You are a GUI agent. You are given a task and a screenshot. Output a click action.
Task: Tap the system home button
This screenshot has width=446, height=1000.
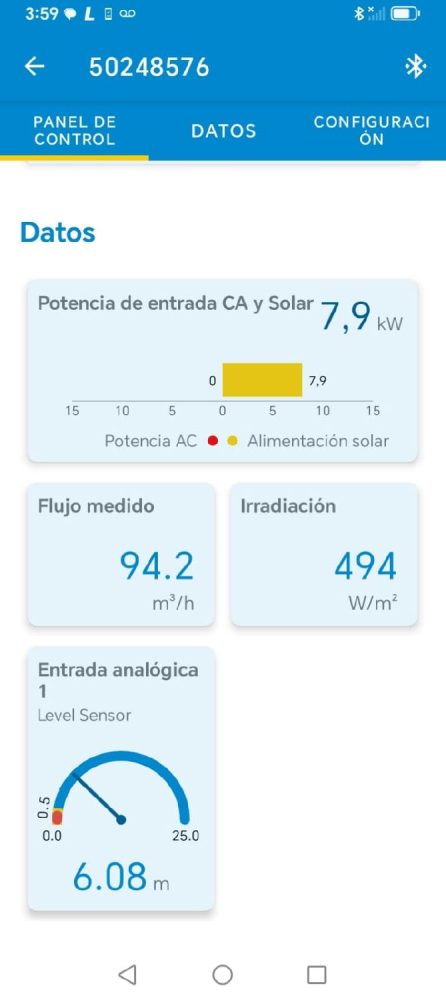[223, 974]
